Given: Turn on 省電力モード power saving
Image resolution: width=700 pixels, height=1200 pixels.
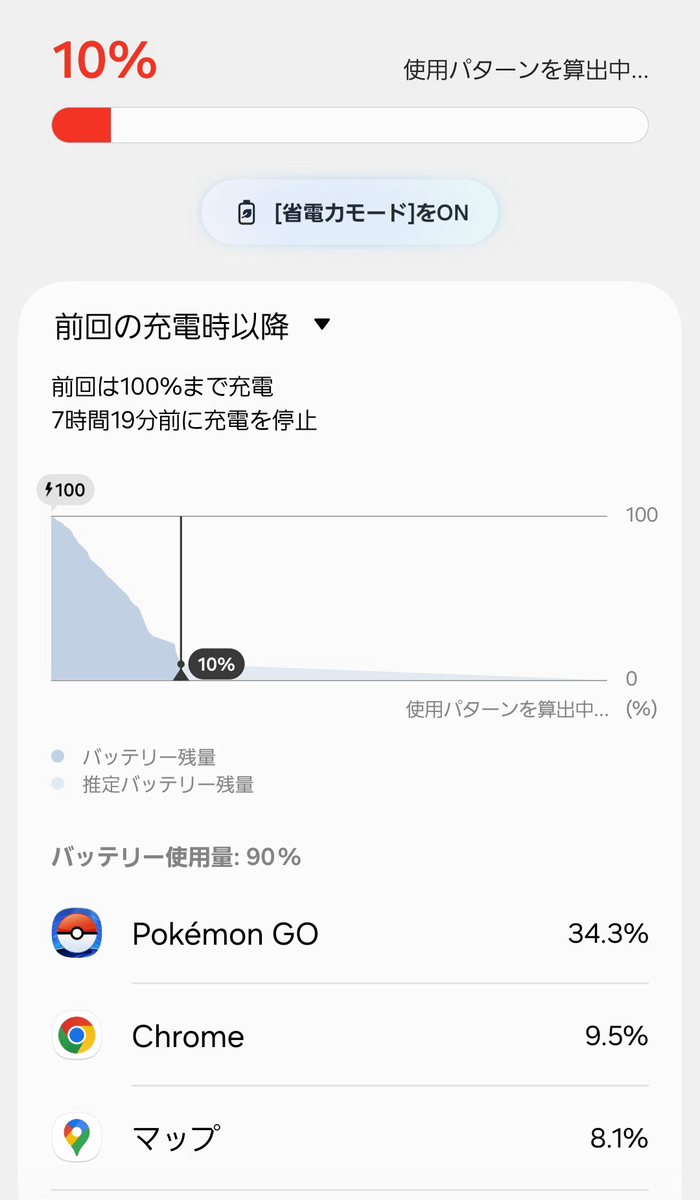Looking at the screenshot, I should coord(350,213).
